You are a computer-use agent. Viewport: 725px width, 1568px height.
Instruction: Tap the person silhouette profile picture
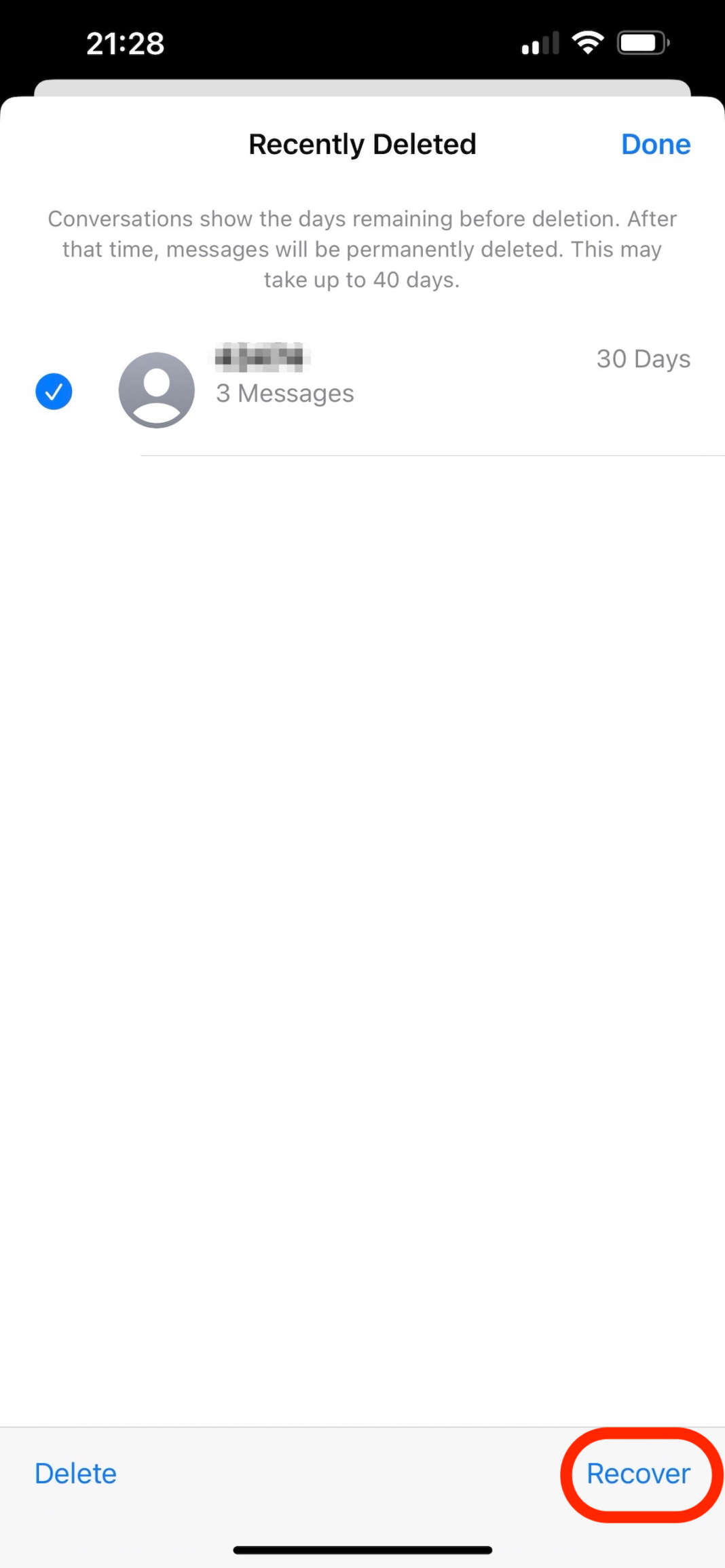click(x=156, y=390)
